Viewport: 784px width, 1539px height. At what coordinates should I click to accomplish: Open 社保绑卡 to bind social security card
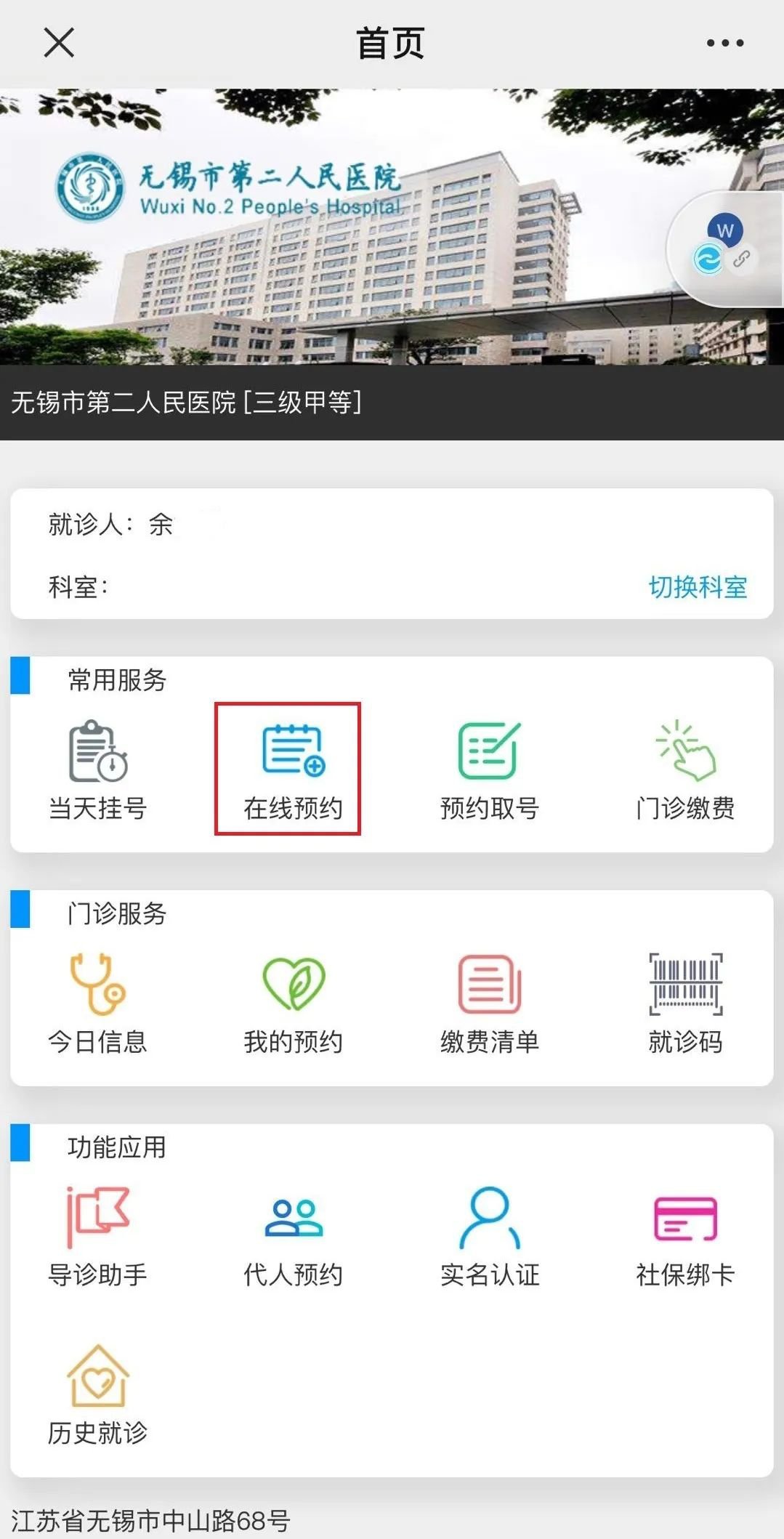pyautogui.click(x=685, y=1237)
